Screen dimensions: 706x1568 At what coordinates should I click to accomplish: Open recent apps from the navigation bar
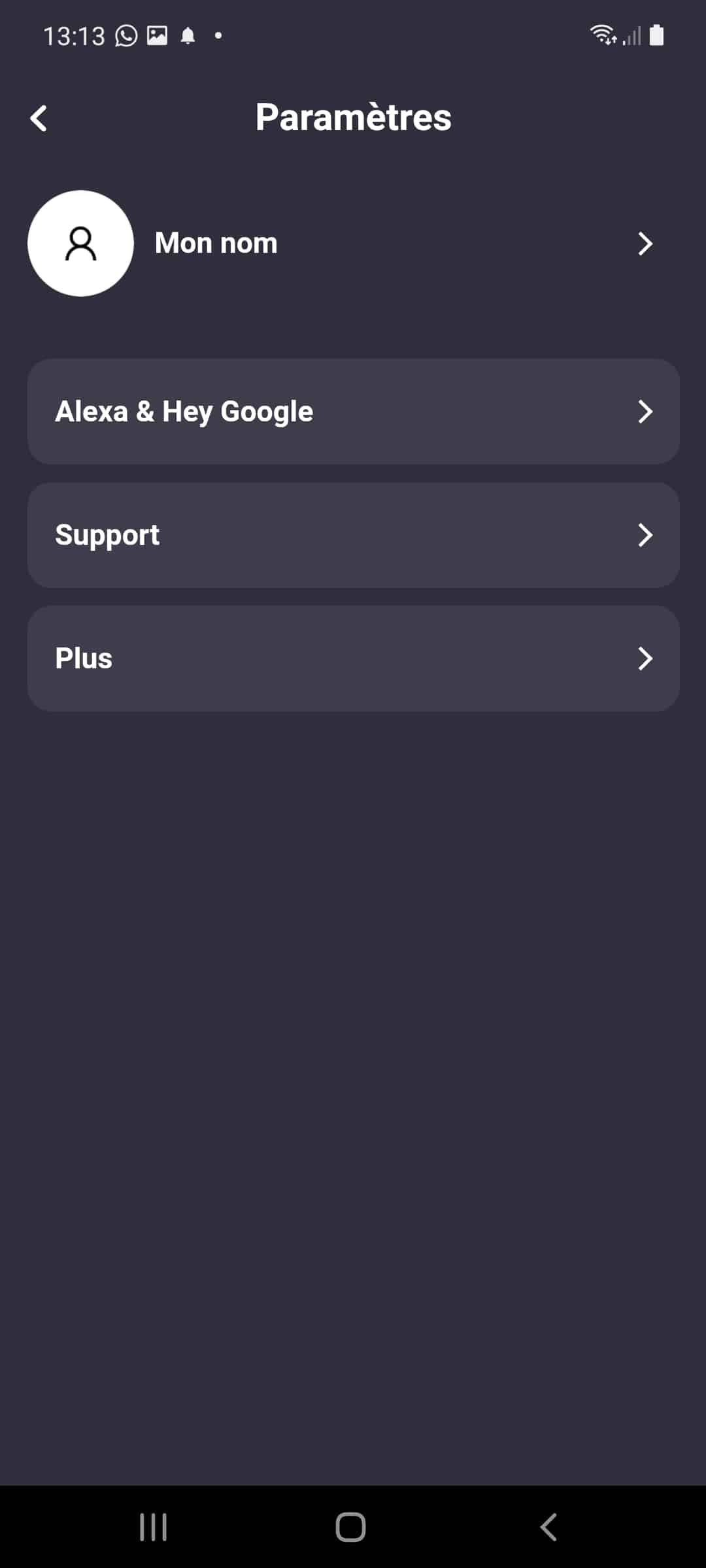point(154,1527)
